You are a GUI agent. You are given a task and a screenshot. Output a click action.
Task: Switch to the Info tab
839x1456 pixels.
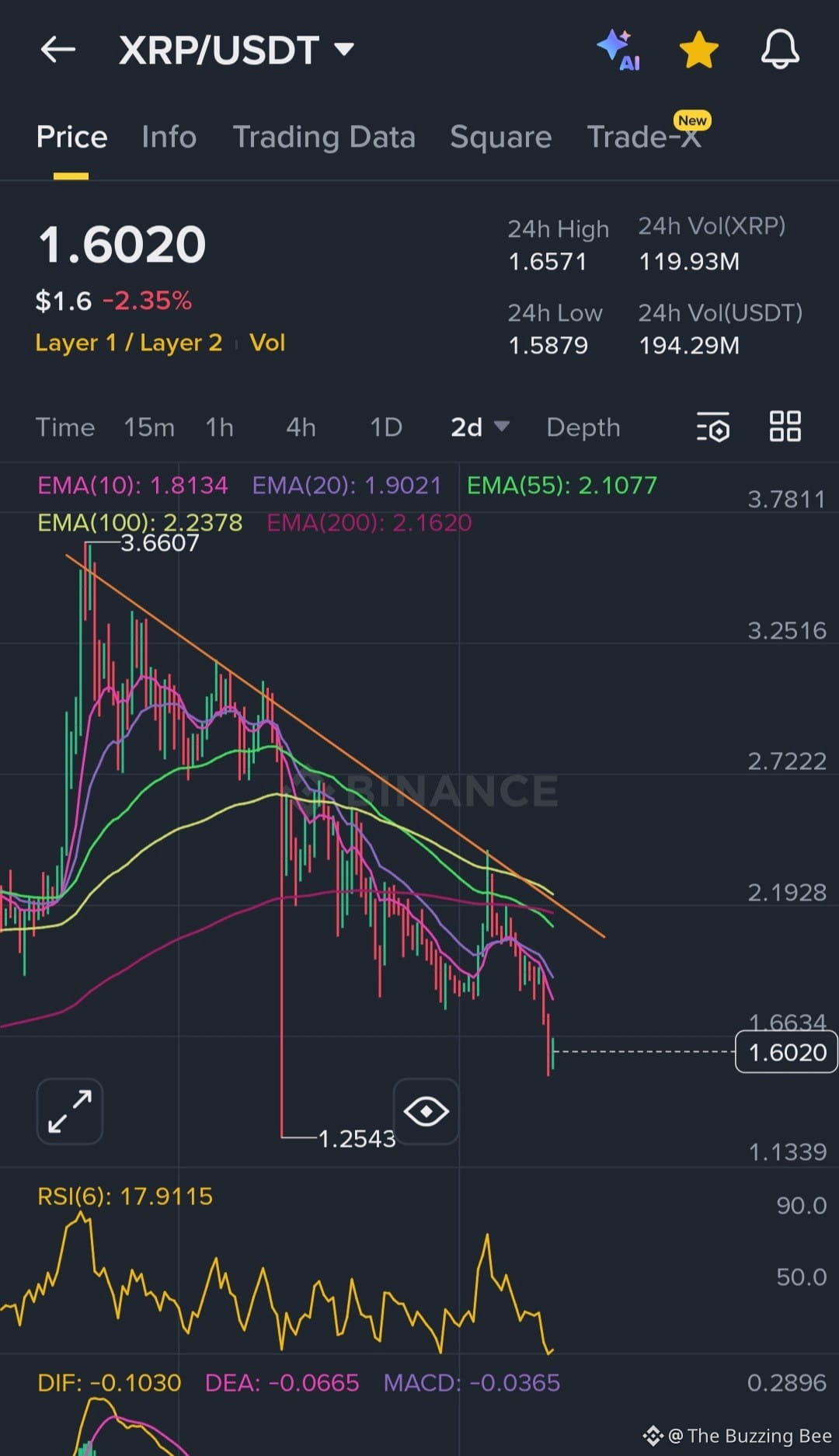coord(169,137)
